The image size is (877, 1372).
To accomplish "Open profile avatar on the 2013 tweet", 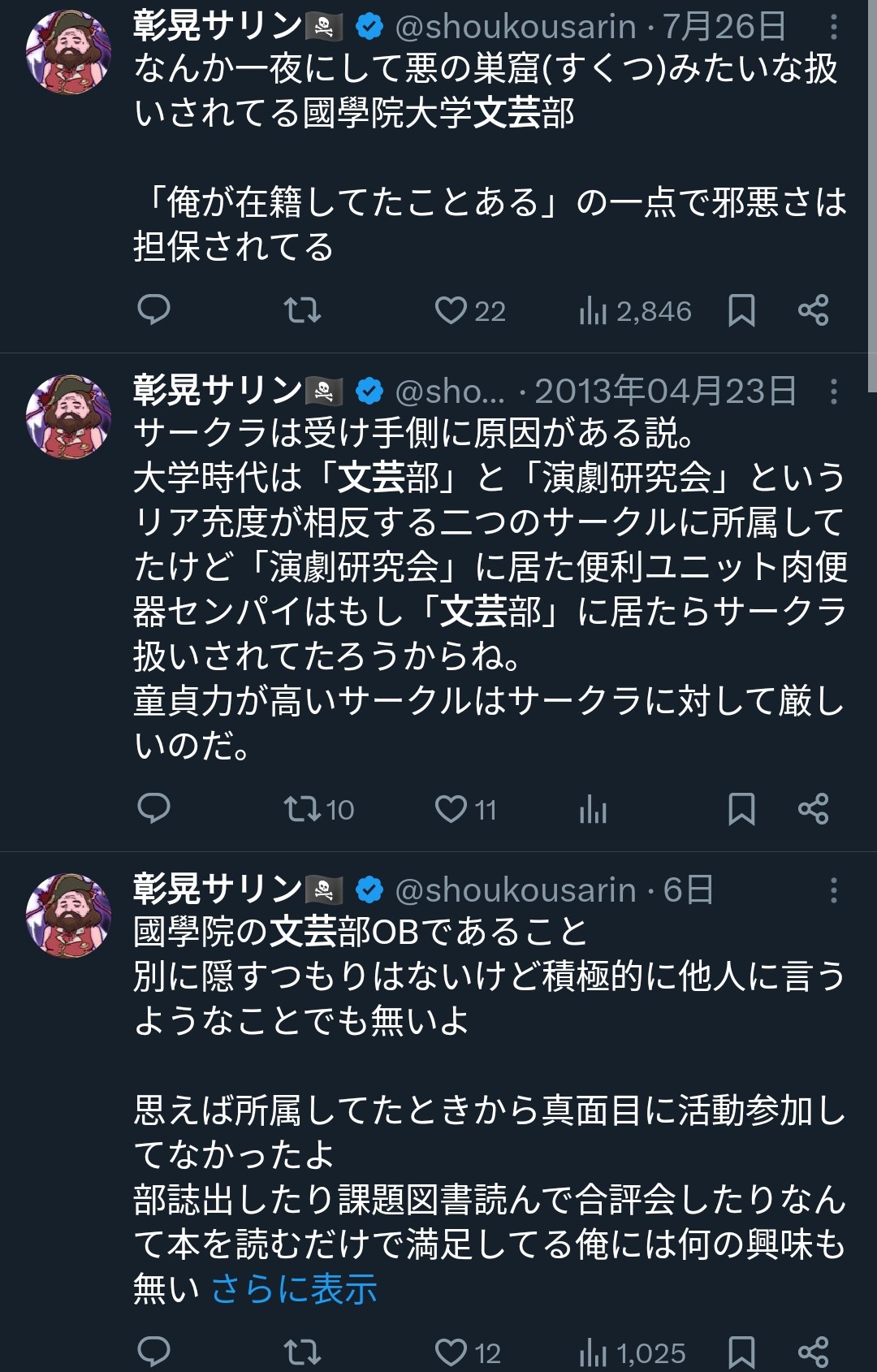I will pyautogui.click(x=69, y=417).
